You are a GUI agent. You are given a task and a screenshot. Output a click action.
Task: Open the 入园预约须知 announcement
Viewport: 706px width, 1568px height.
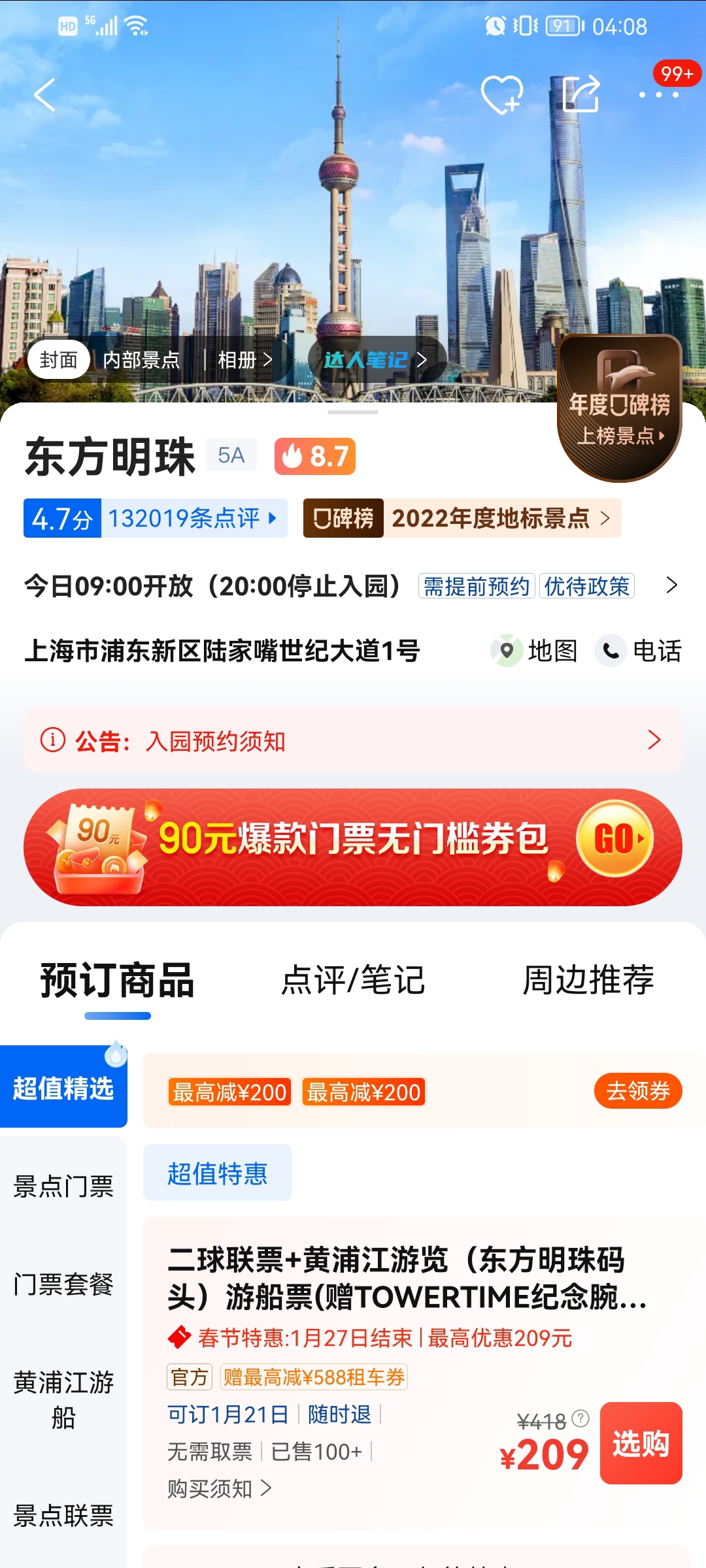(353, 741)
